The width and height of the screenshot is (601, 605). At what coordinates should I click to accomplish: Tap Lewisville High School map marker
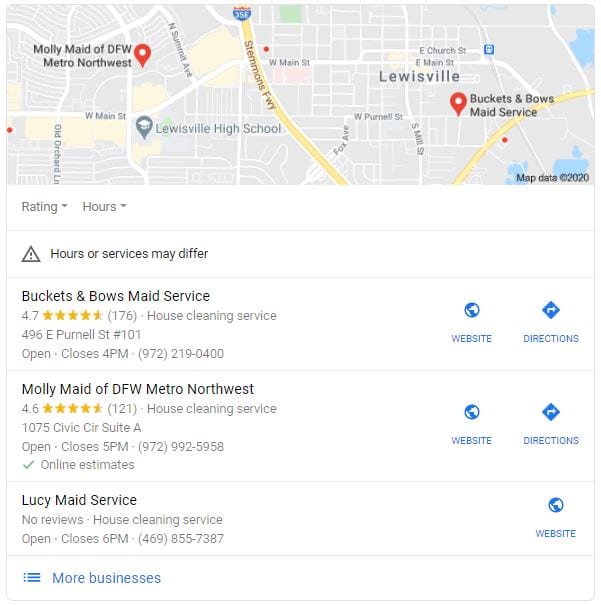click(144, 127)
